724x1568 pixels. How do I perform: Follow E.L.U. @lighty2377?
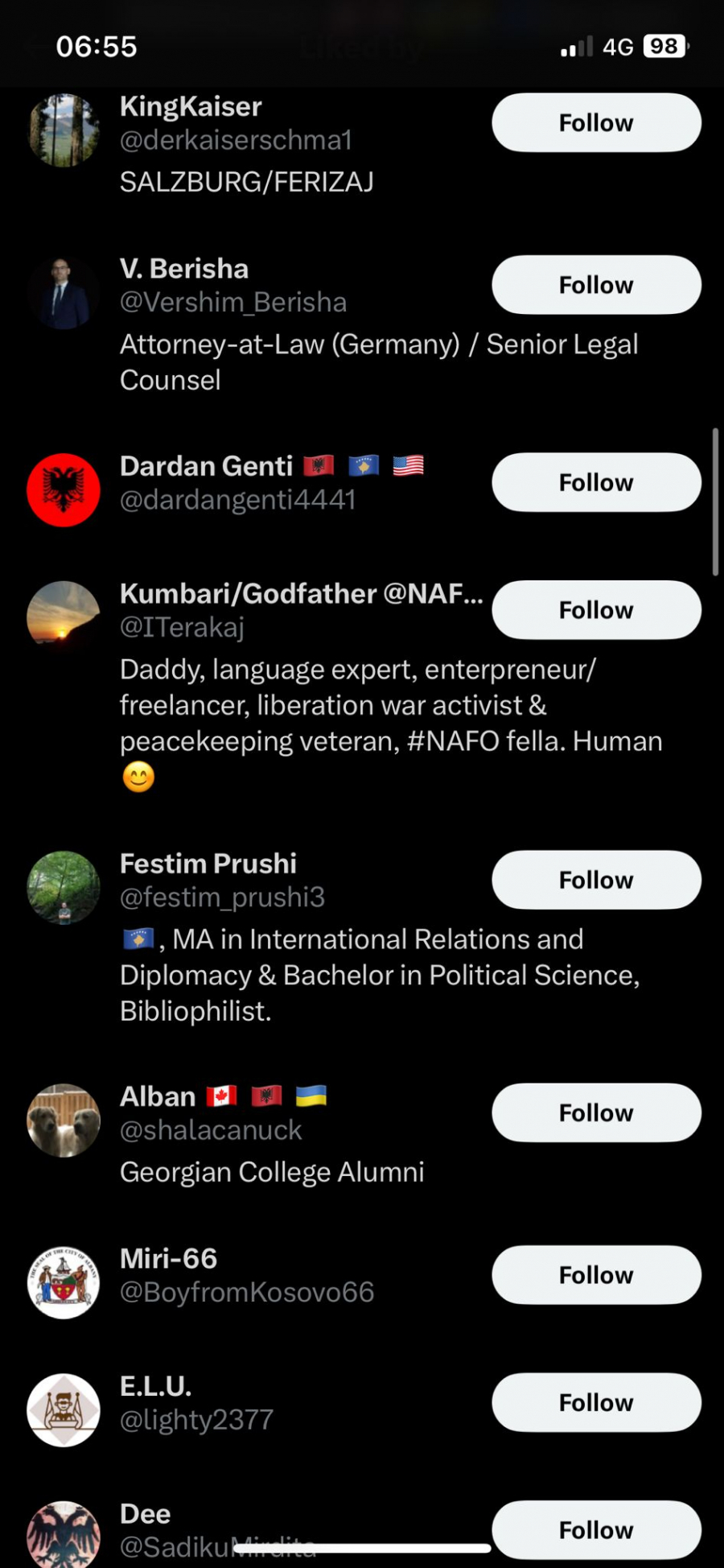(596, 1402)
